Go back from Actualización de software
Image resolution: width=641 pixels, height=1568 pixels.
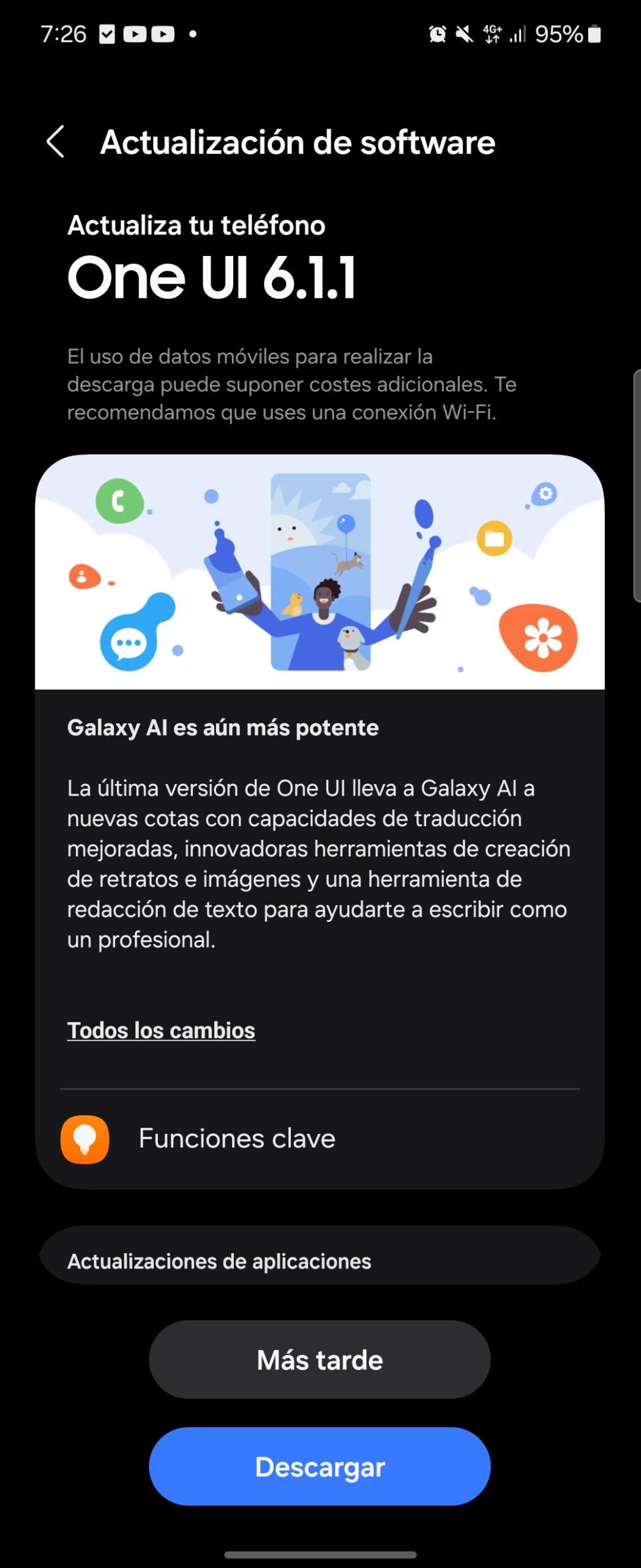click(x=56, y=142)
